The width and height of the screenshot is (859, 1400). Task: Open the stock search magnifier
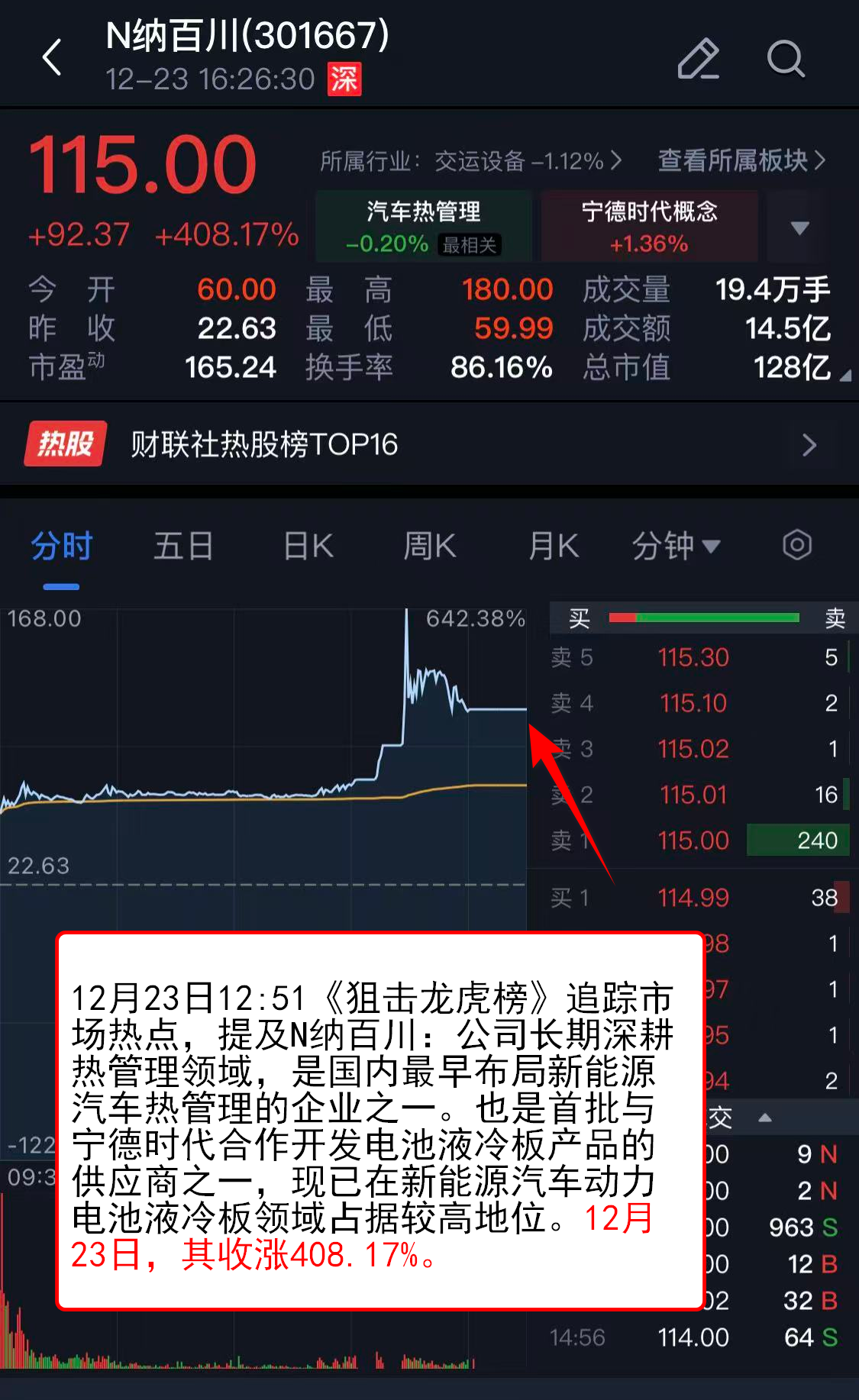point(785,59)
